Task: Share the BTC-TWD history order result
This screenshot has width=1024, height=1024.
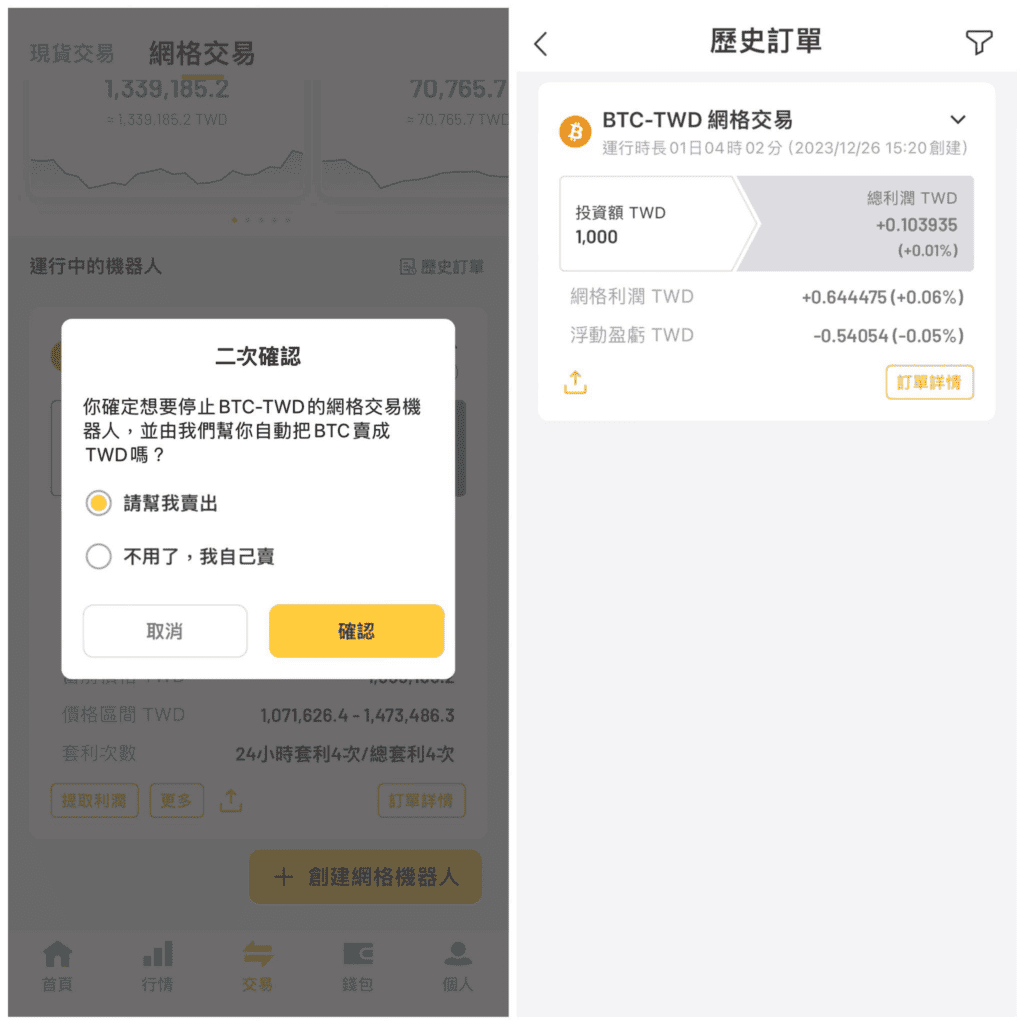Action: [x=575, y=382]
